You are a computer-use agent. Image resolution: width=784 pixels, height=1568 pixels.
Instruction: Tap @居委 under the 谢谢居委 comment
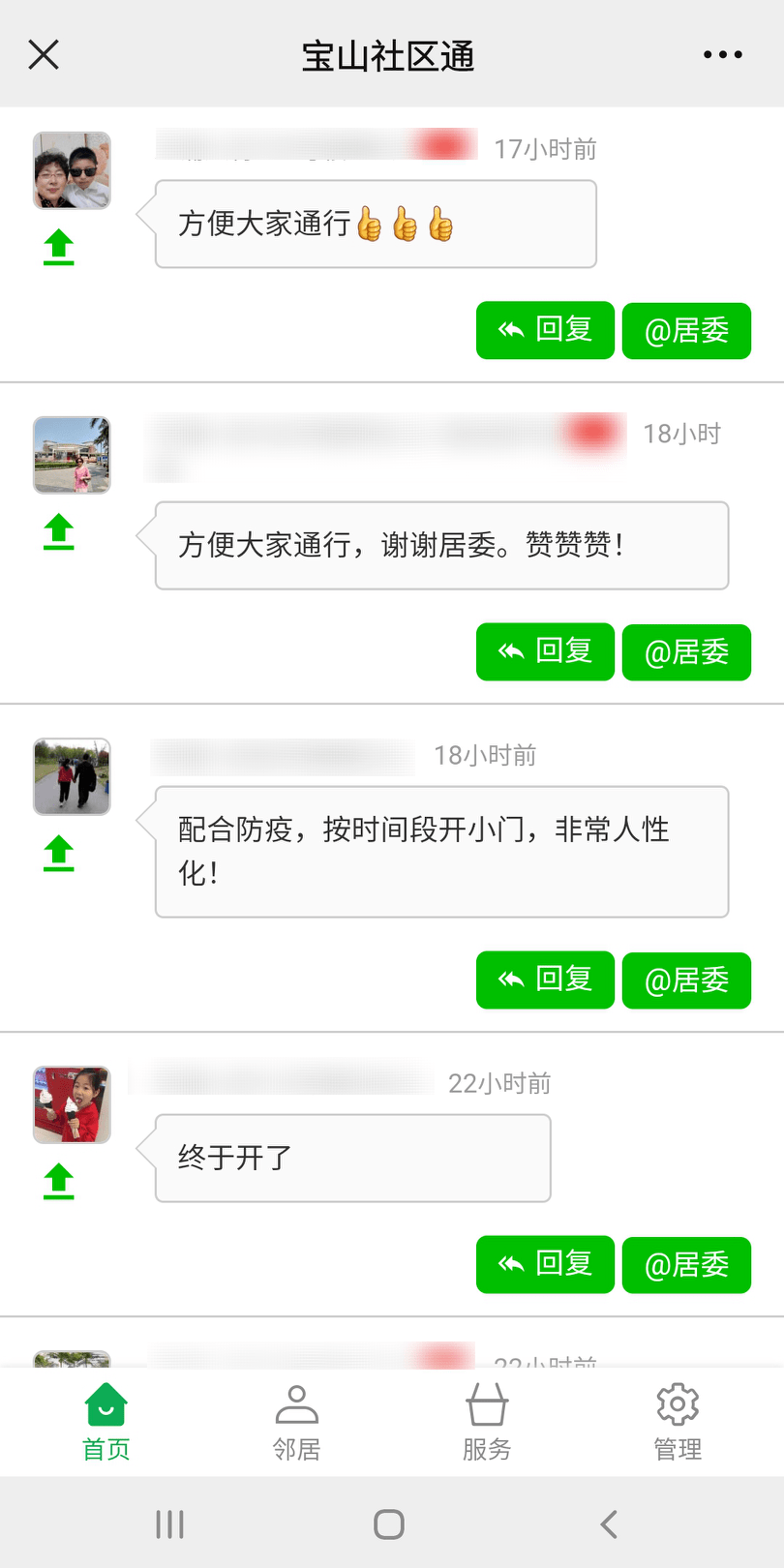[686, 652]
